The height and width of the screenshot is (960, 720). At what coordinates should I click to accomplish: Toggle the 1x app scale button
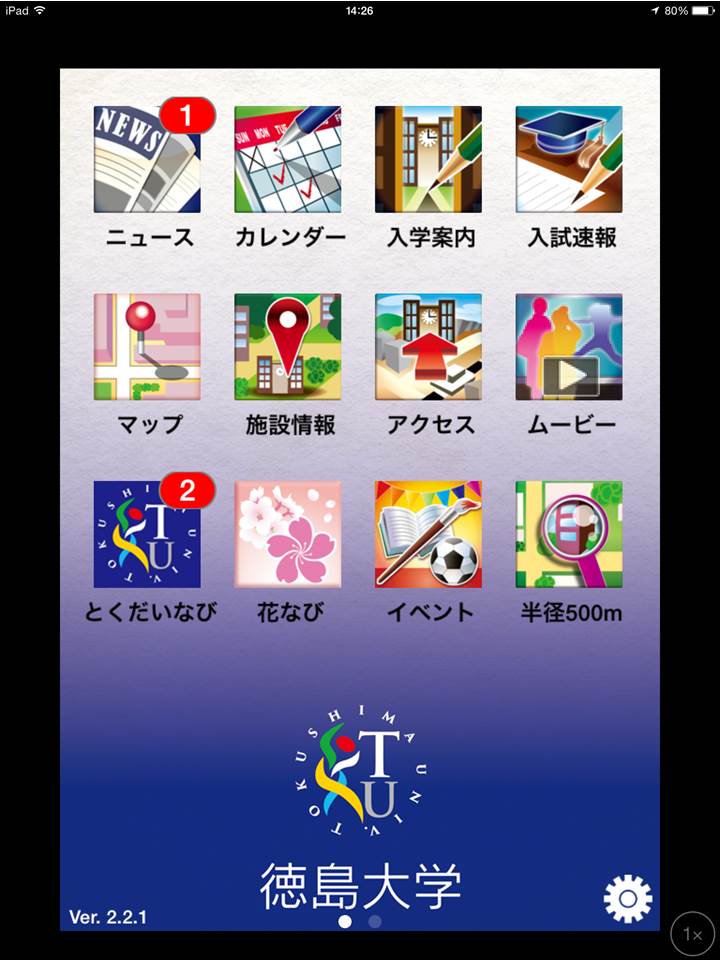pos(692,934)
